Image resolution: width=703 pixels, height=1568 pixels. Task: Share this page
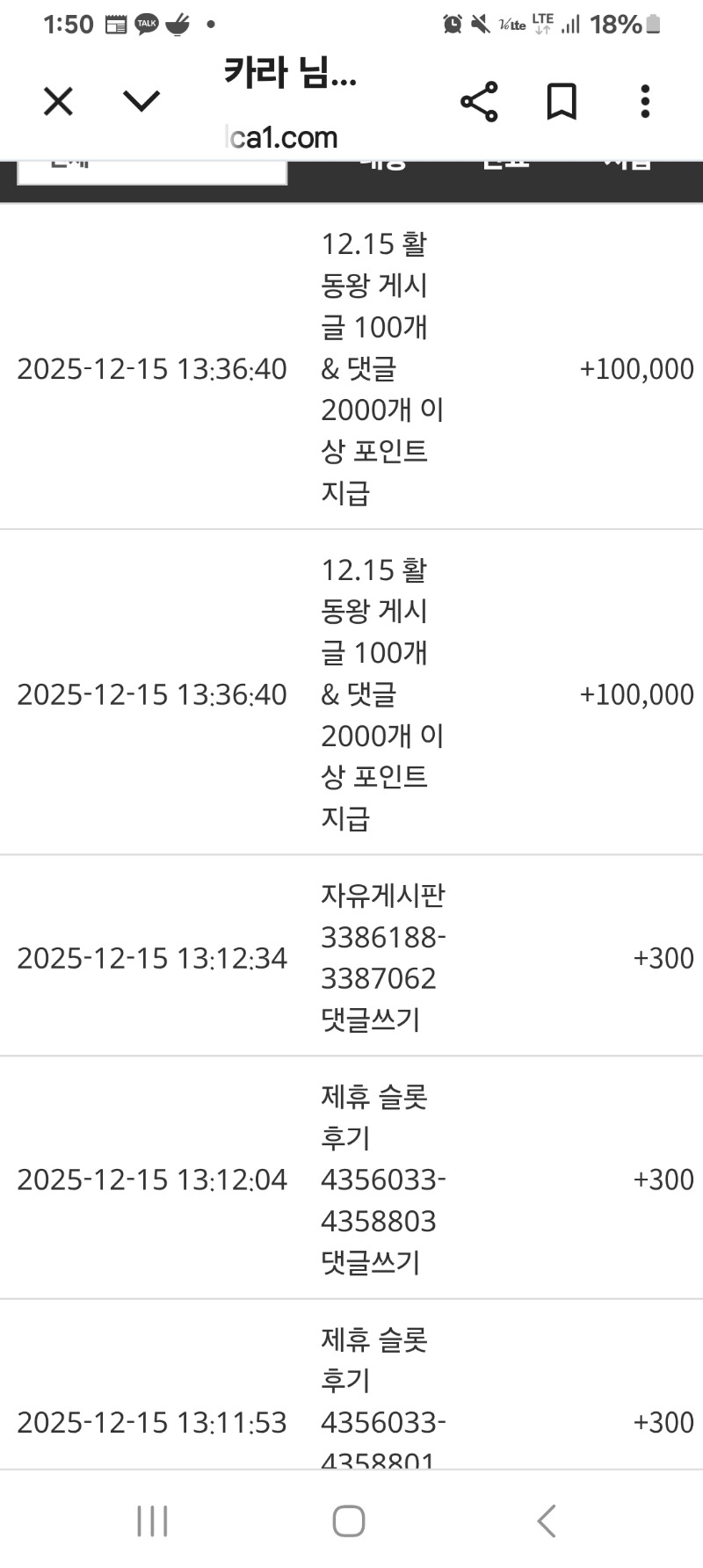click(x=479, y=102)
